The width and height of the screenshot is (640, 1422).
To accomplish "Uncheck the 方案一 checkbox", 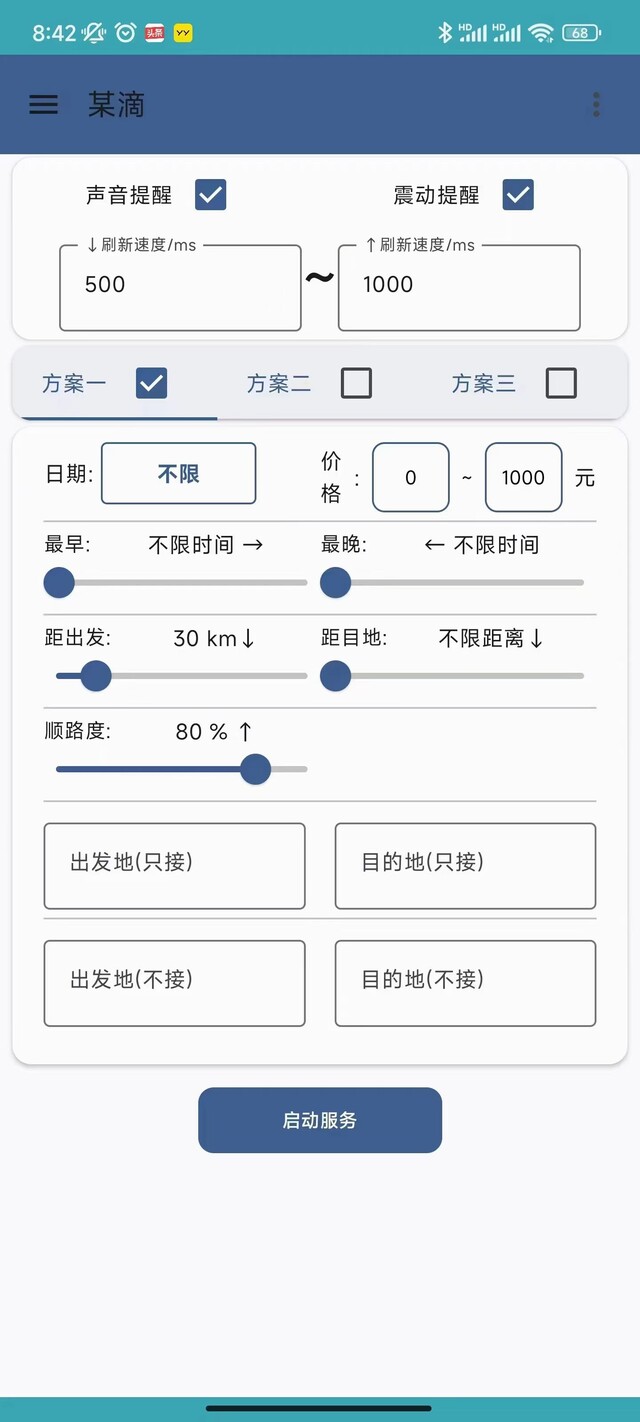I will pyautogui.click(x=152, y=383).
